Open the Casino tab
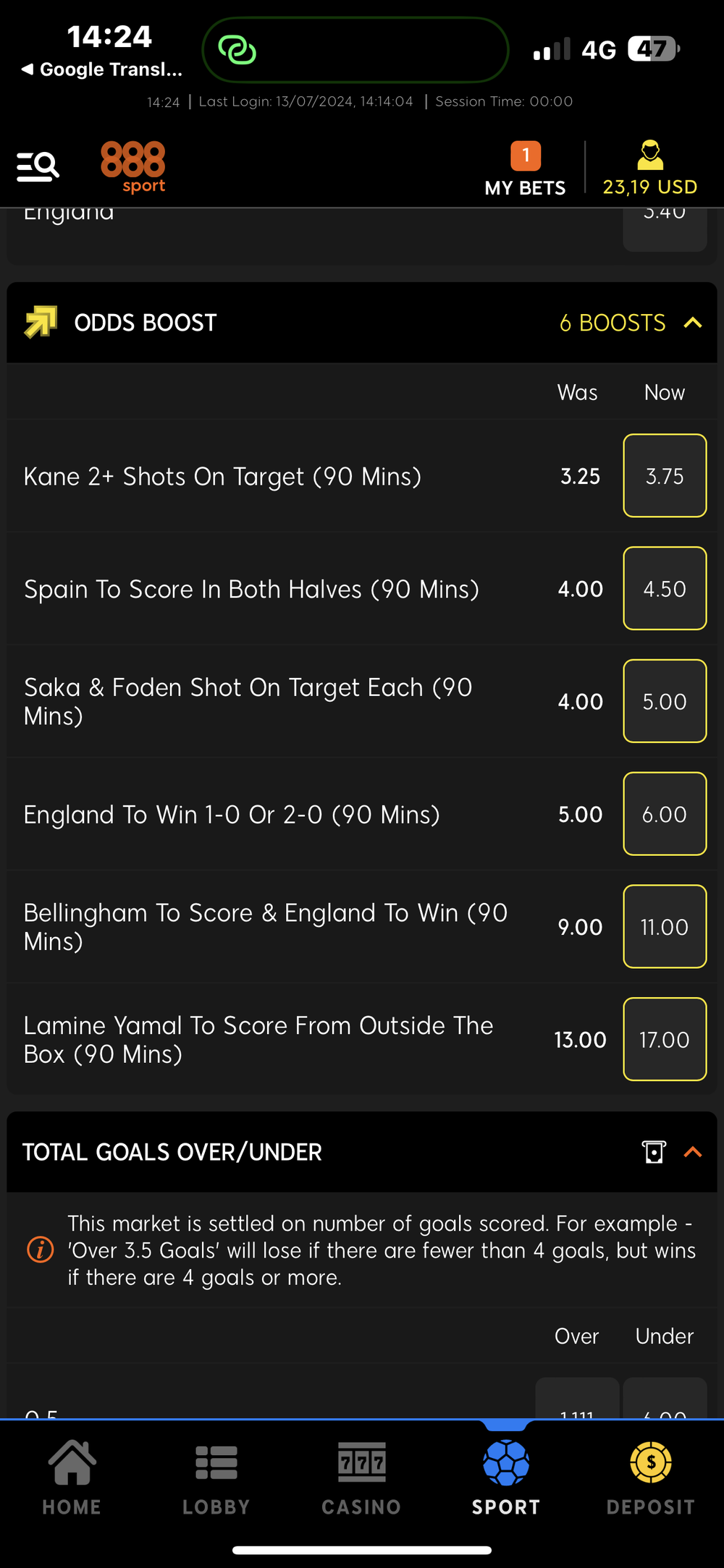The width and height of the screenshot is (724, 1568). (361, 1477)
